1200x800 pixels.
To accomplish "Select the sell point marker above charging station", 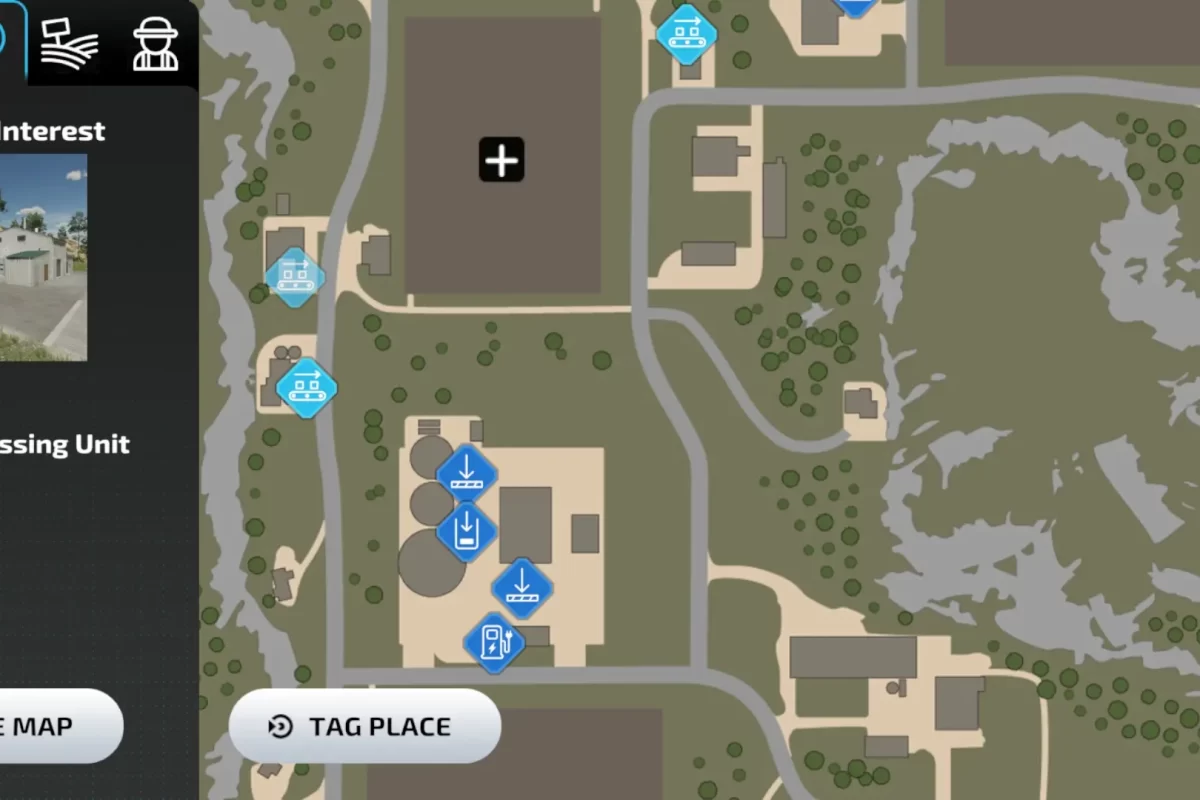I will pos(522,587).
